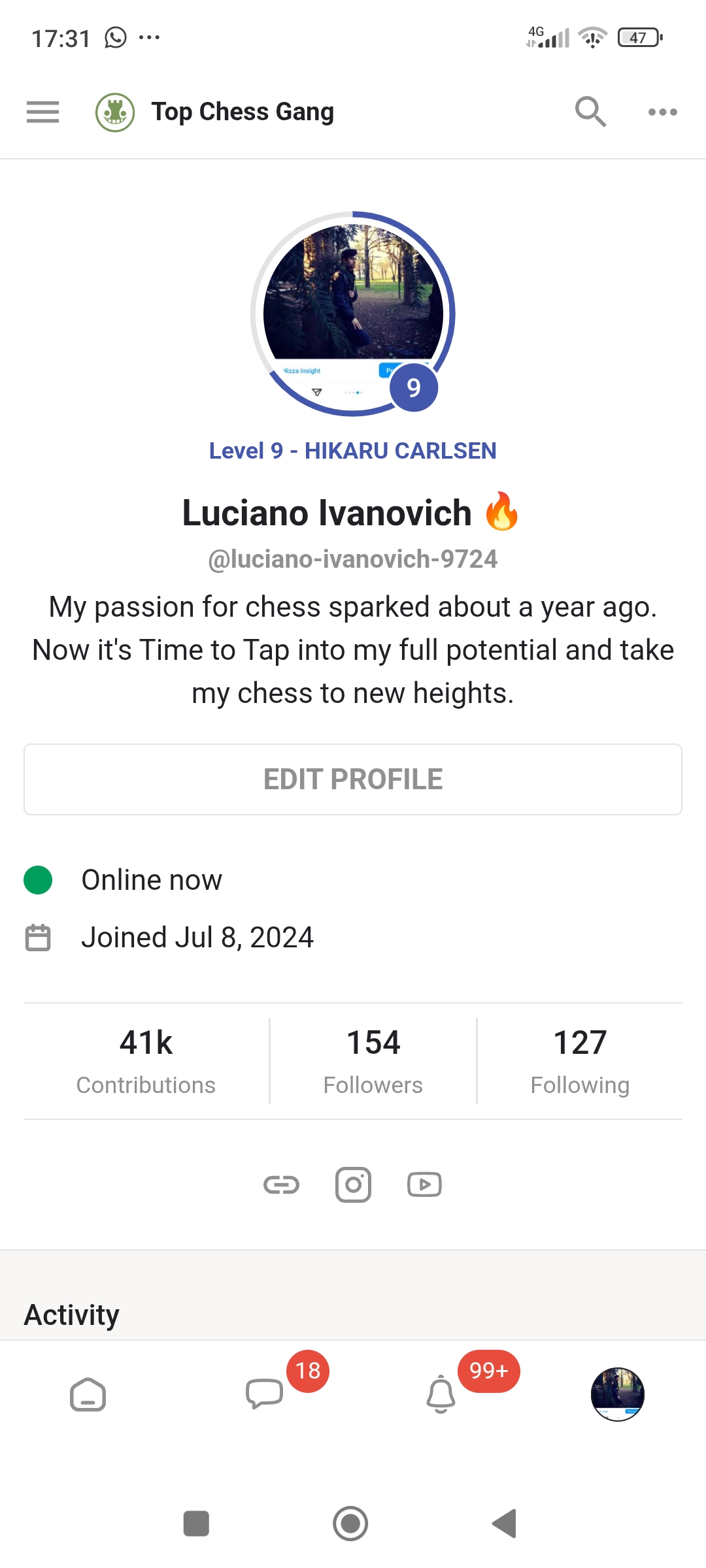Screen dimensions: 706x1568
Task: Open the three-dot overflow menu
Action: tap(662, 111)
